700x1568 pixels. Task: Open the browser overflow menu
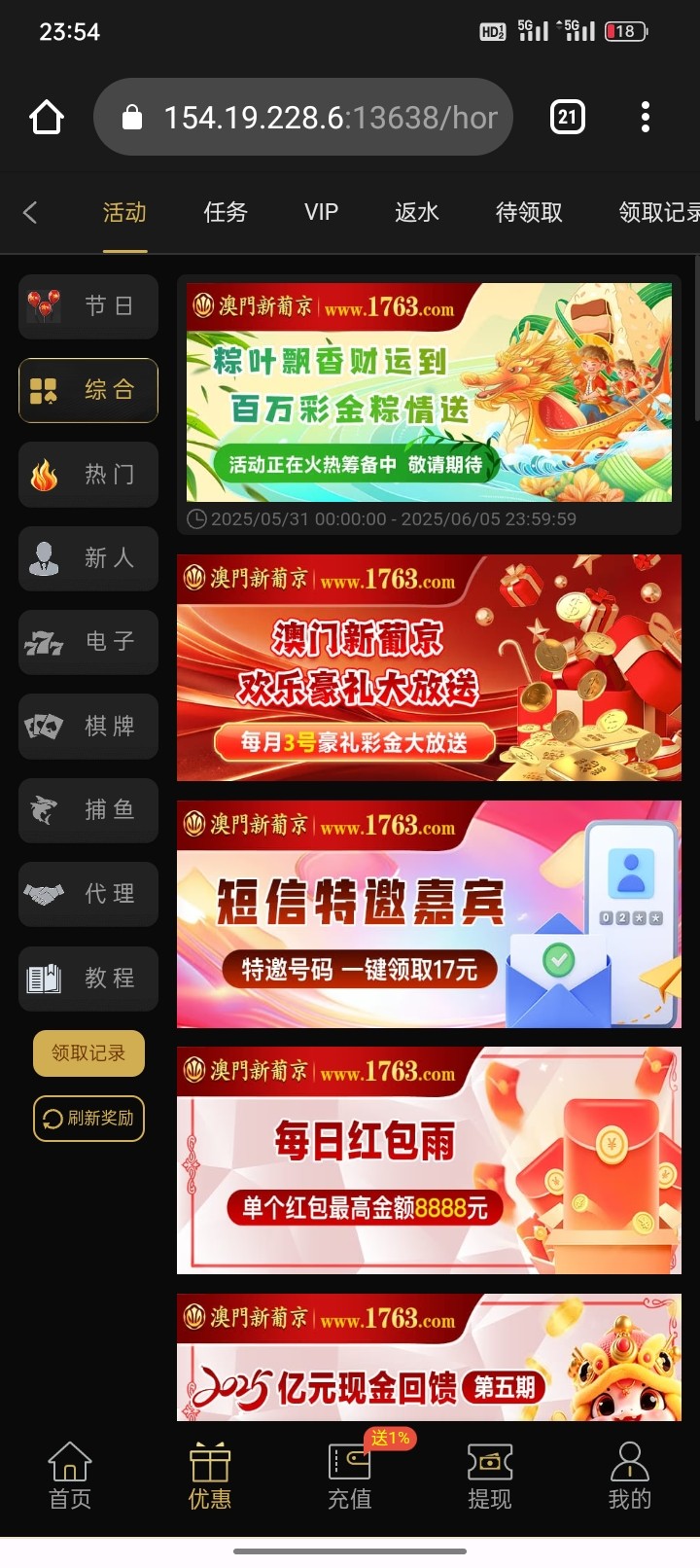(646, 118)
